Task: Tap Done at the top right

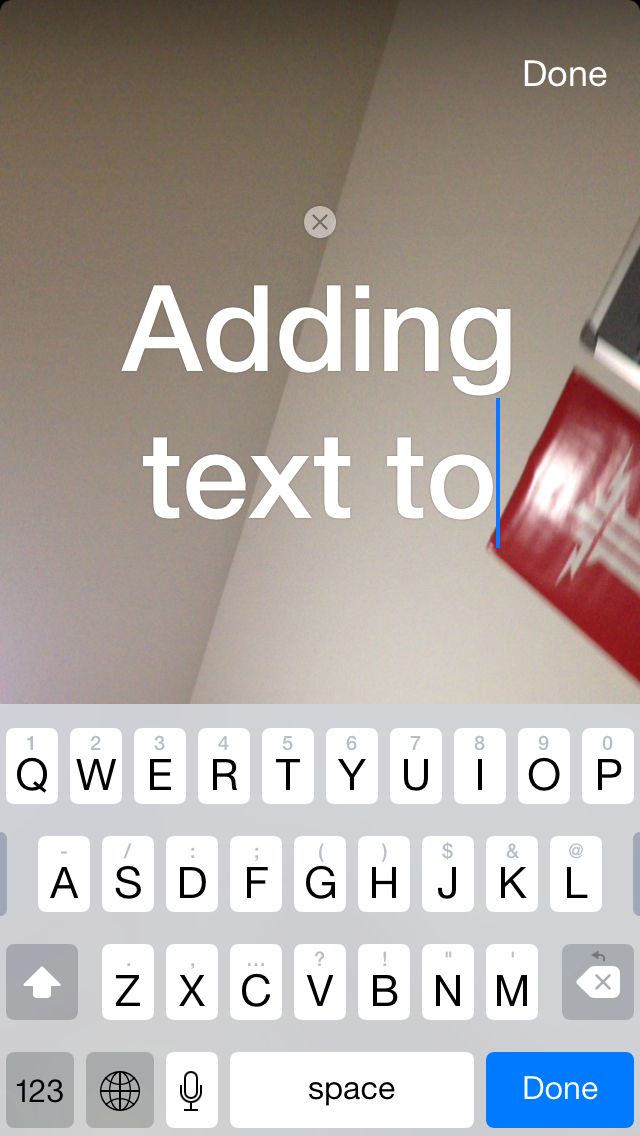Action: 564,74
